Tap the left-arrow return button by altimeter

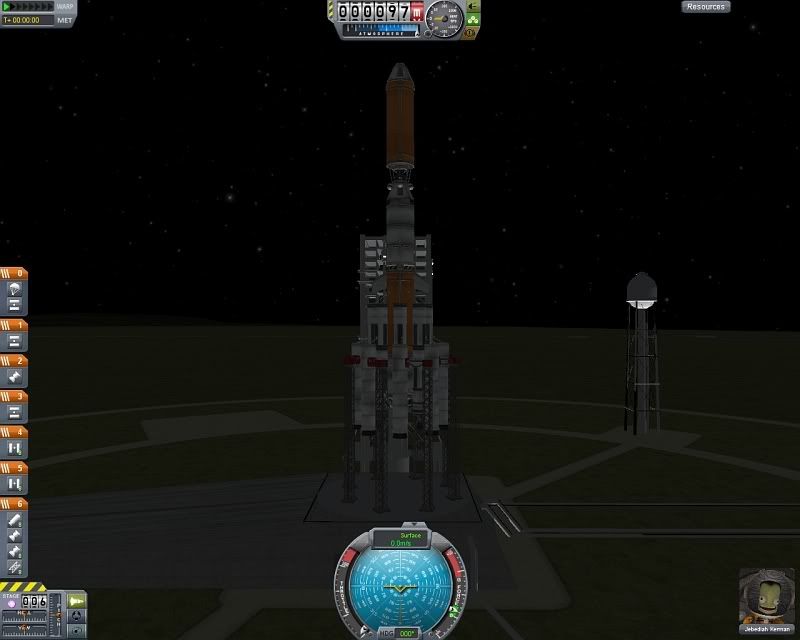473,6
